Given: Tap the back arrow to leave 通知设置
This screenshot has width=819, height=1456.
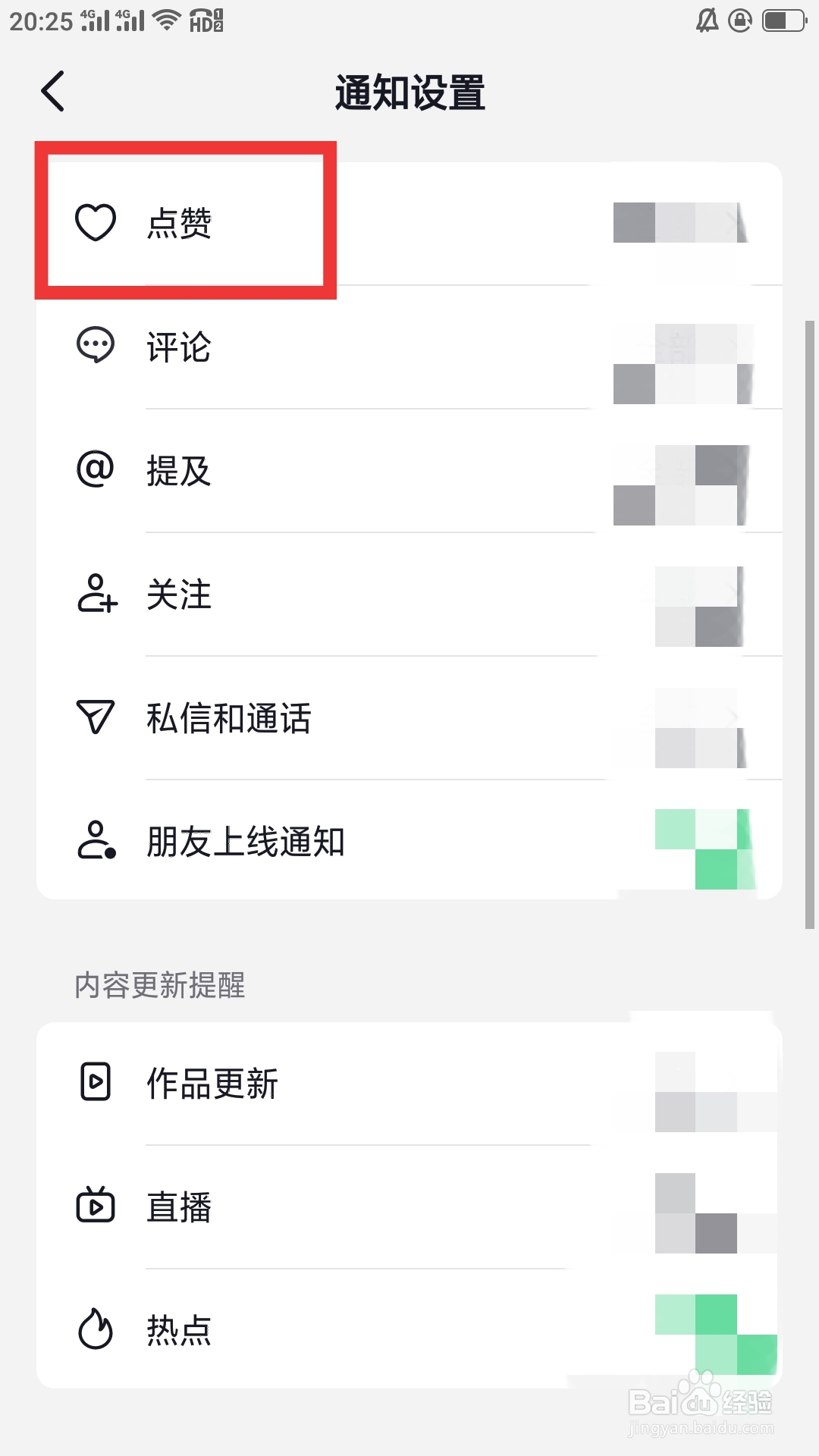Looking at the screenshot, I should pos(52,90).
